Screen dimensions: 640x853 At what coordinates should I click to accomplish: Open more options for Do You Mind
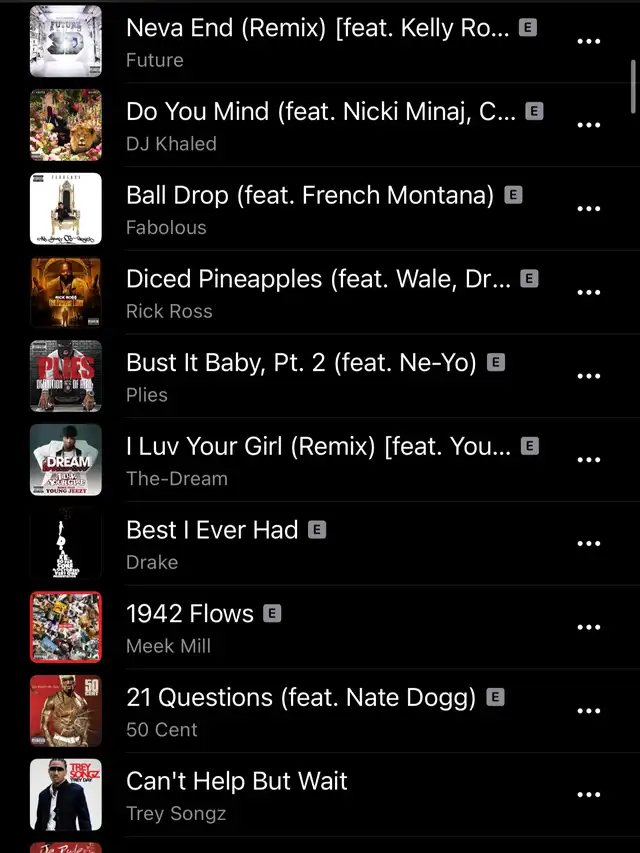click(589, 125)
